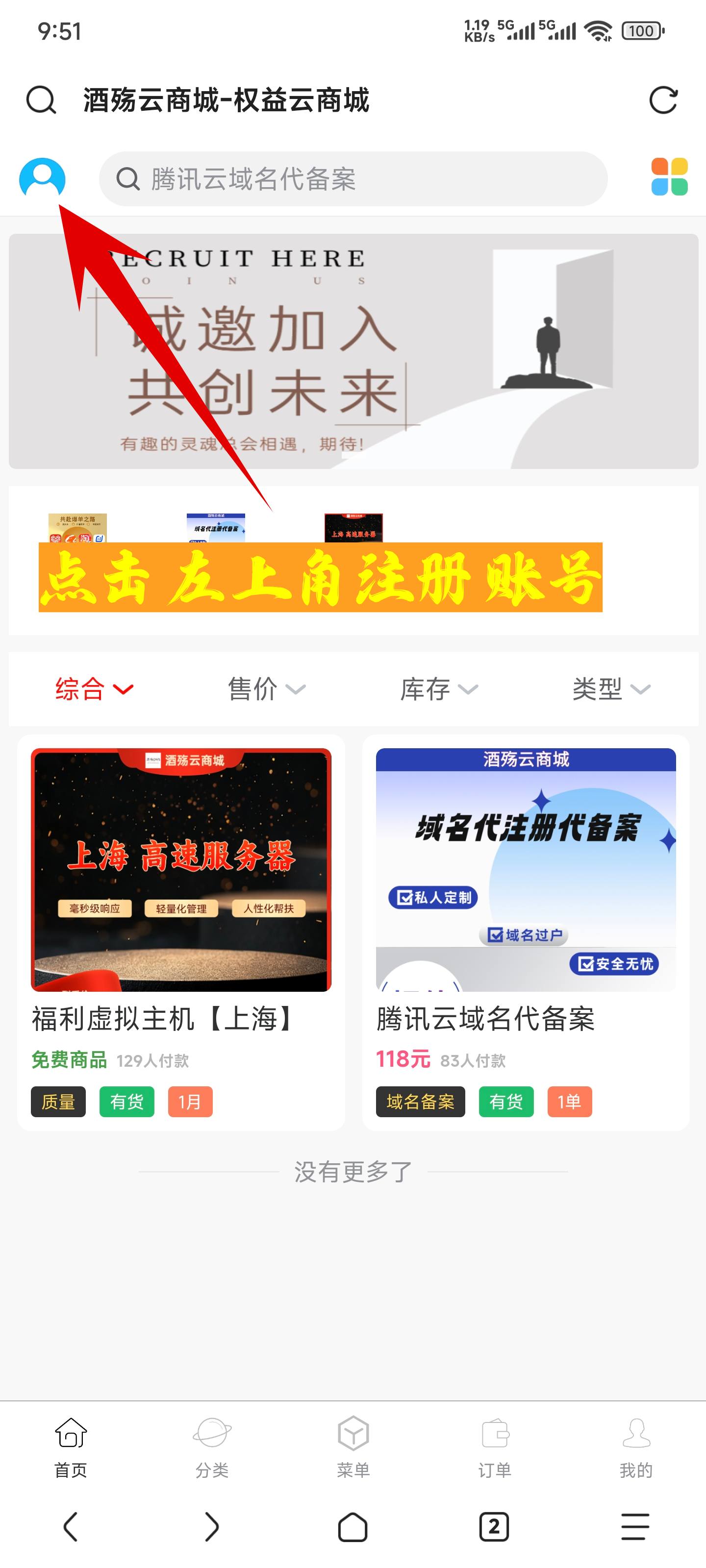The image size is (706, 1568).
Task: Open the colorful four-square grid menu
Action: [669, 177]
